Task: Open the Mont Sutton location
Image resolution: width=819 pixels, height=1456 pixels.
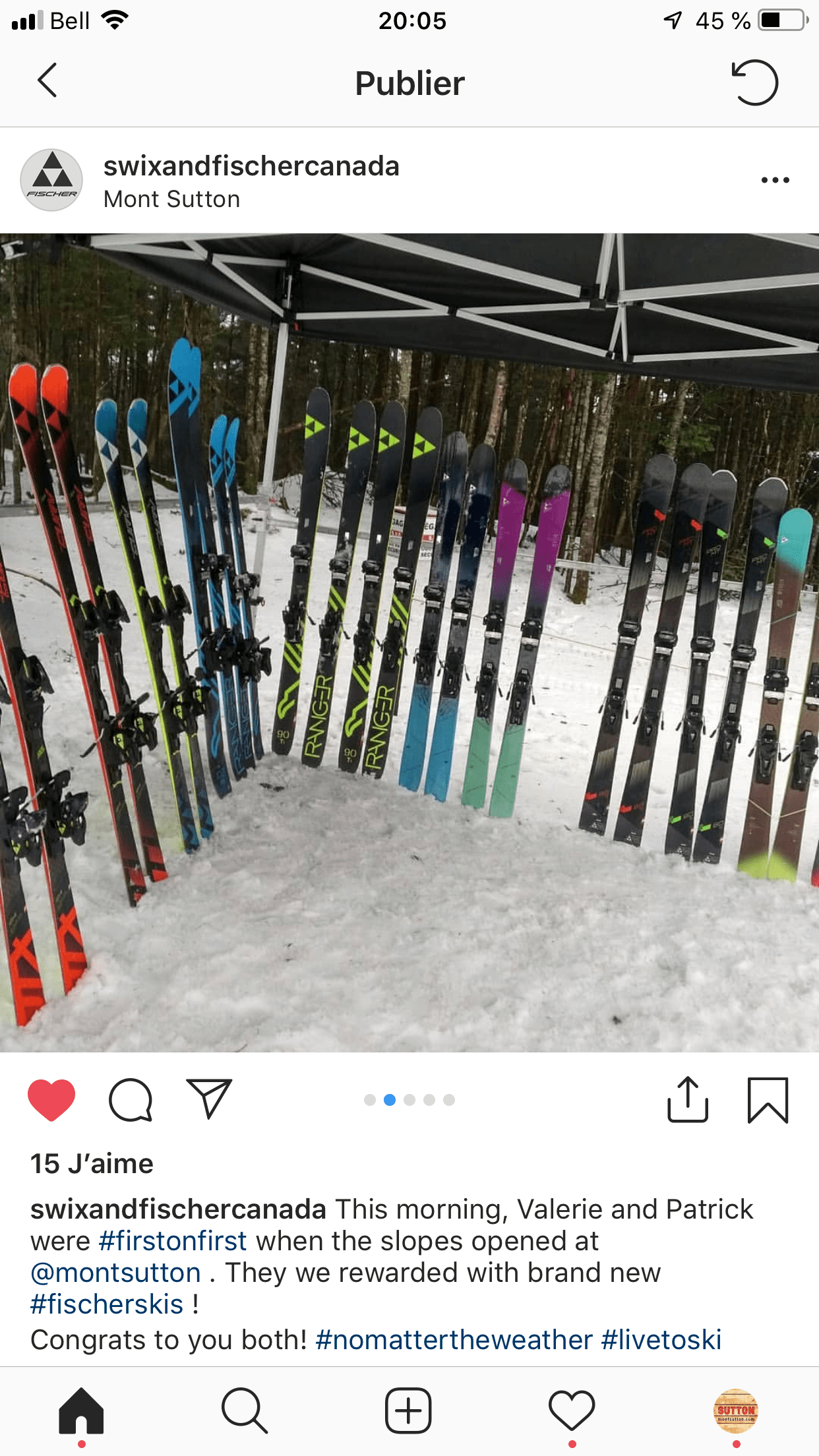Action: tap(171, 199)
